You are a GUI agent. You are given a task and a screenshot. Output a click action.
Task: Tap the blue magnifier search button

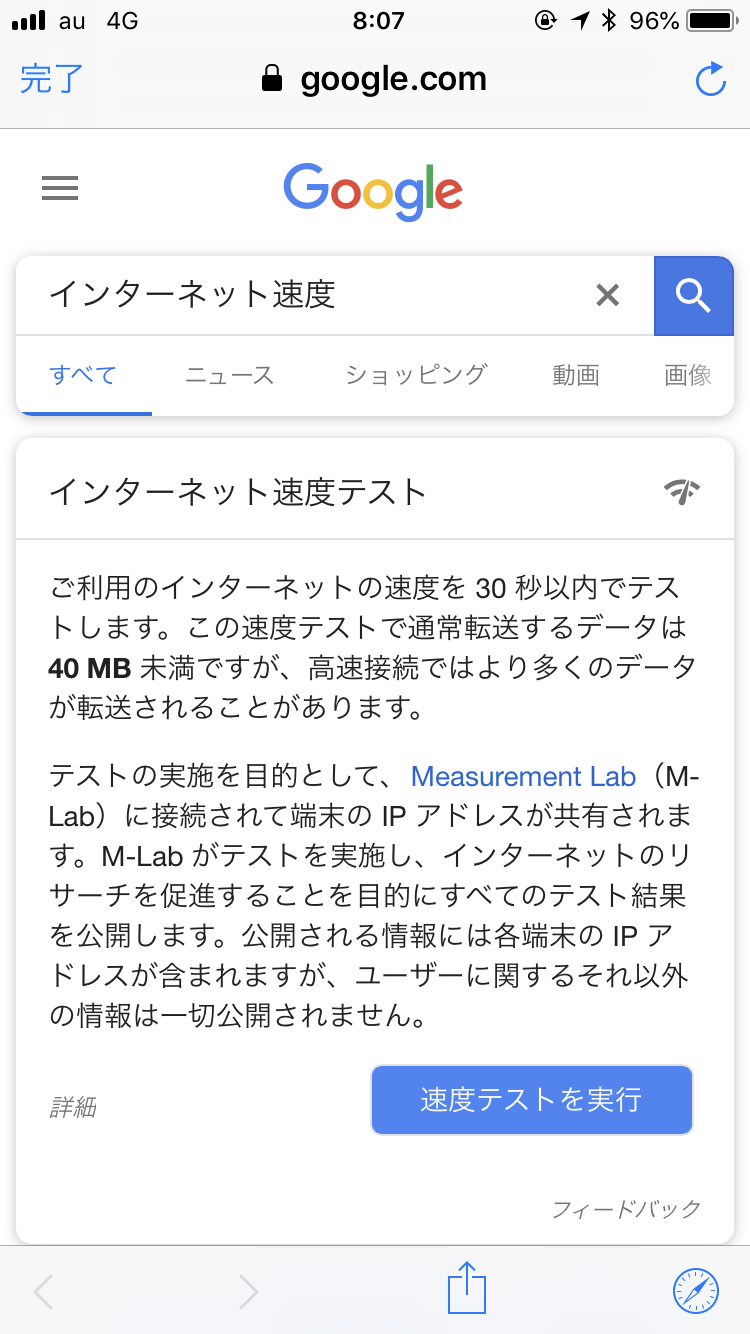coord(693,295)
